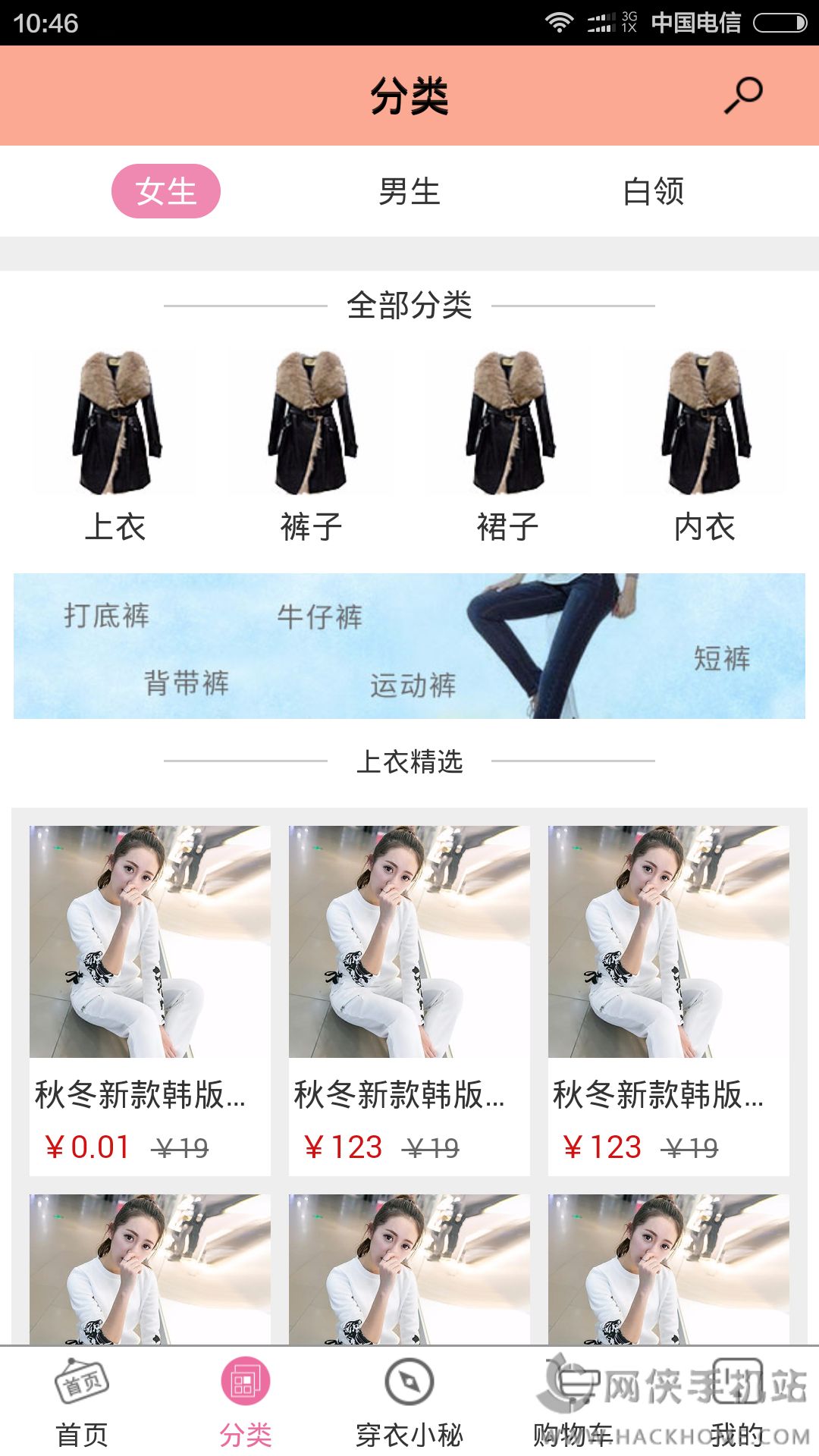Viewport: 819px width, 1456px height.
Task: Tap 牛仔裤 in the pants banner
Action: click(x=319, y=617)
